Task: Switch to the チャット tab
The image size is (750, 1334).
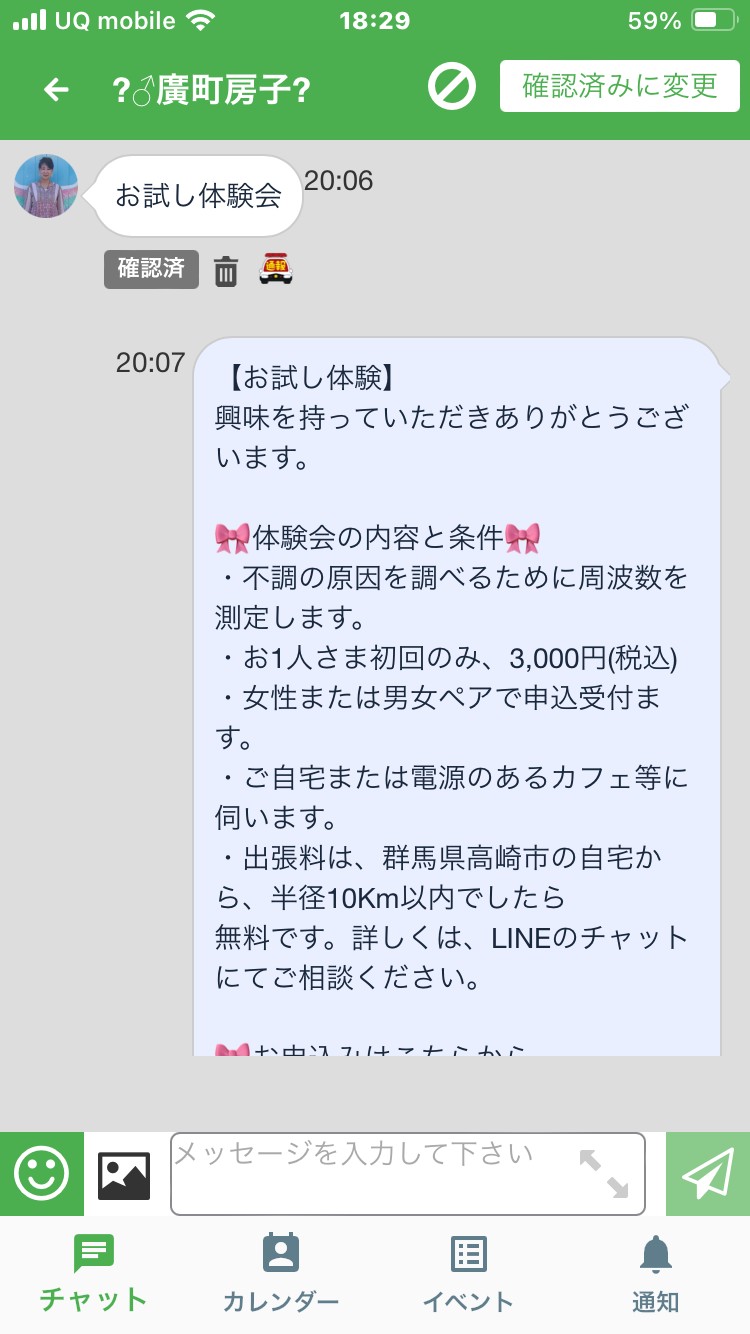Action: tap(94, 1273)
